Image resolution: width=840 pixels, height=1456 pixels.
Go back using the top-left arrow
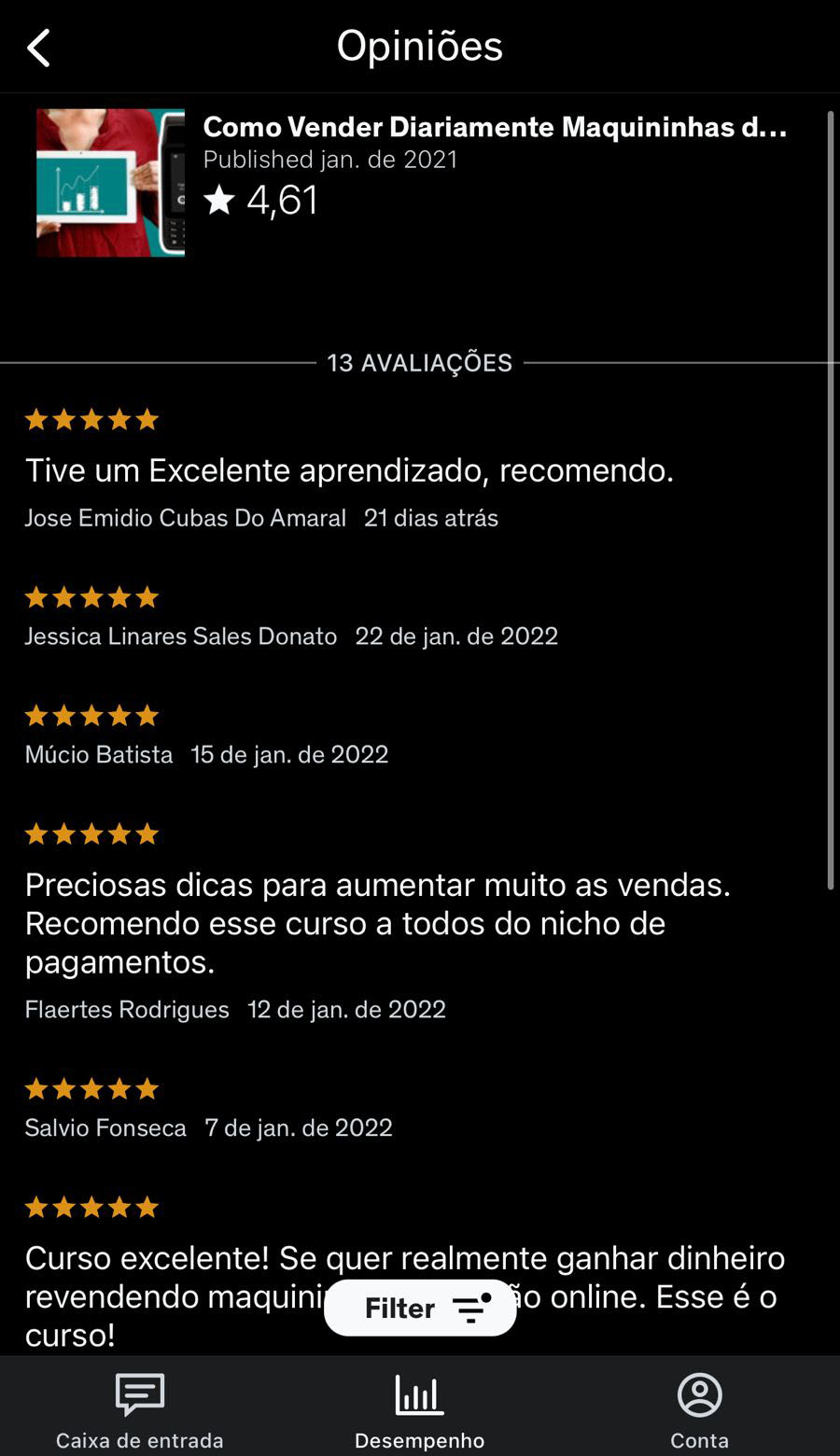[38, 48]
